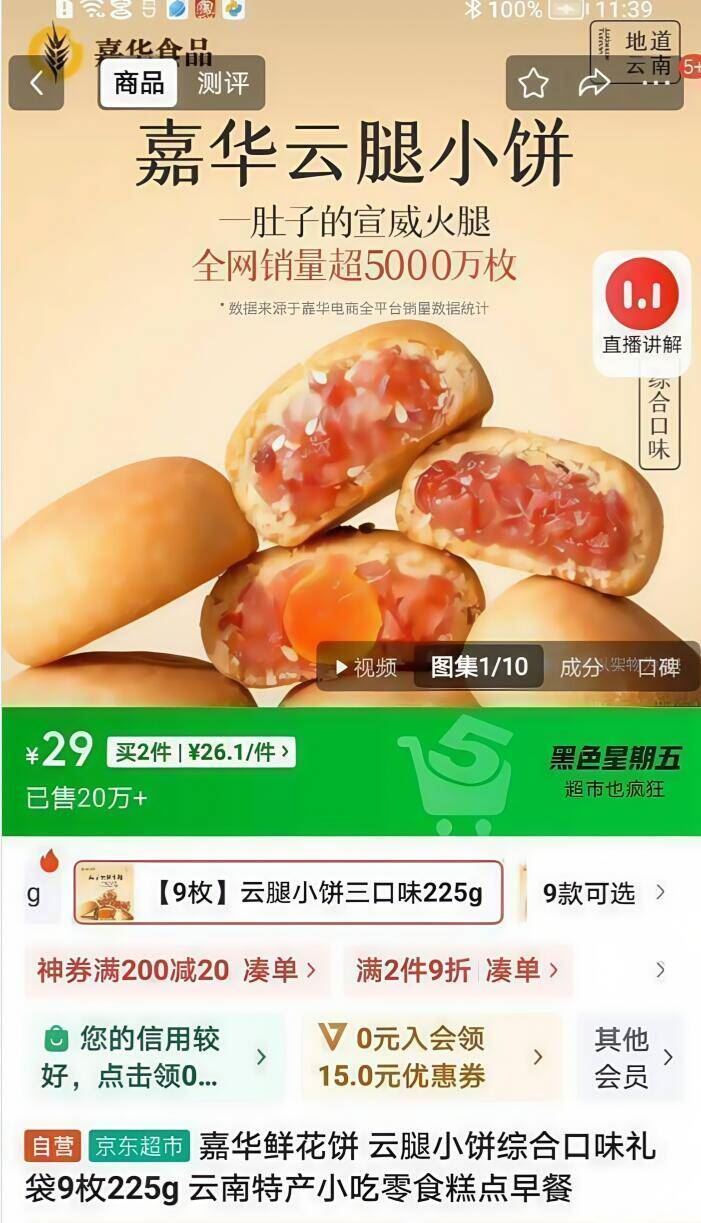The image size is (701, 1223).
Task: Open 满2件9折 凑单 deal
Action: (x=456, y=969)
